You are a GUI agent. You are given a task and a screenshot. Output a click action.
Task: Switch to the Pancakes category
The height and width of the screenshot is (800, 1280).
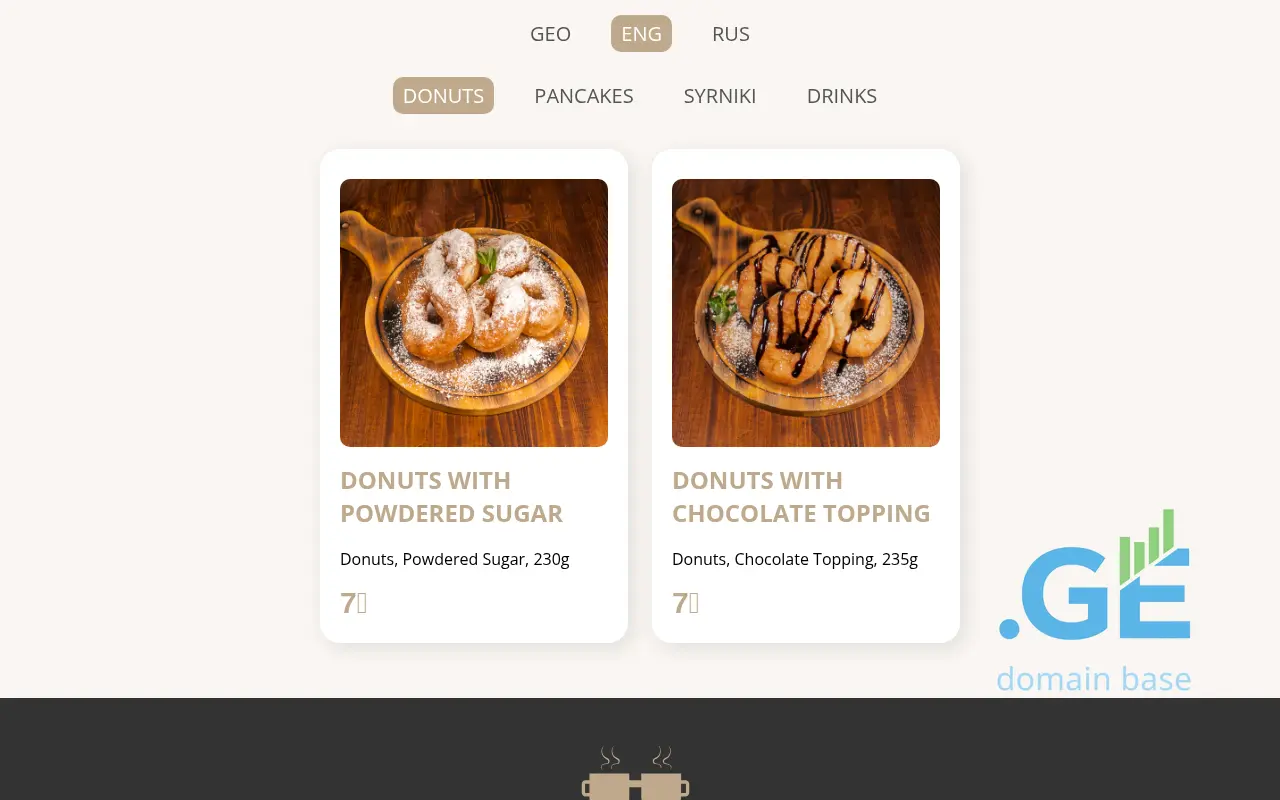[x=584, y=96]
